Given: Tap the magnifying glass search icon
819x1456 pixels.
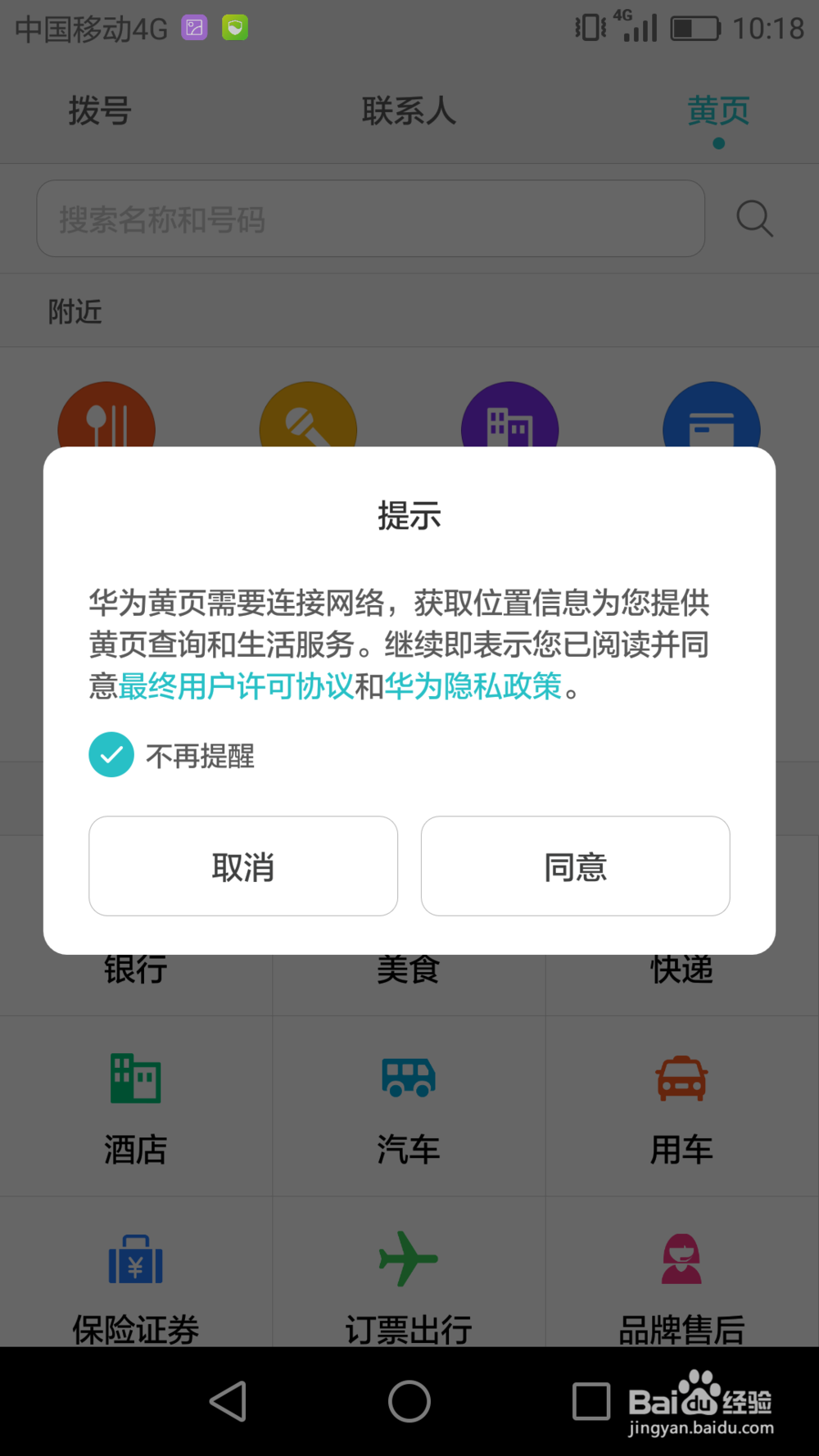Looking at the screenshot, I should coord(753,219).
